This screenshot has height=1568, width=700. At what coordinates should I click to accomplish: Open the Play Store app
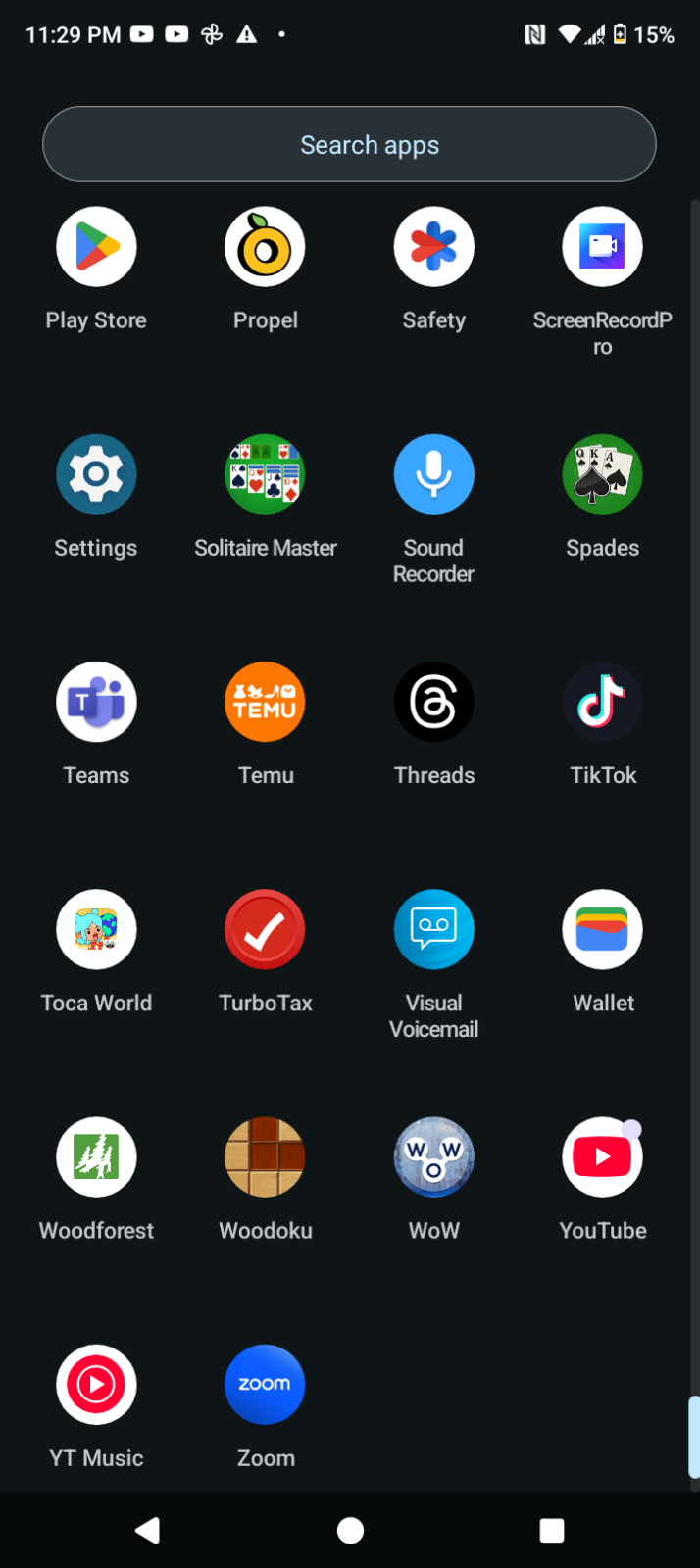(x=96, y=247)
